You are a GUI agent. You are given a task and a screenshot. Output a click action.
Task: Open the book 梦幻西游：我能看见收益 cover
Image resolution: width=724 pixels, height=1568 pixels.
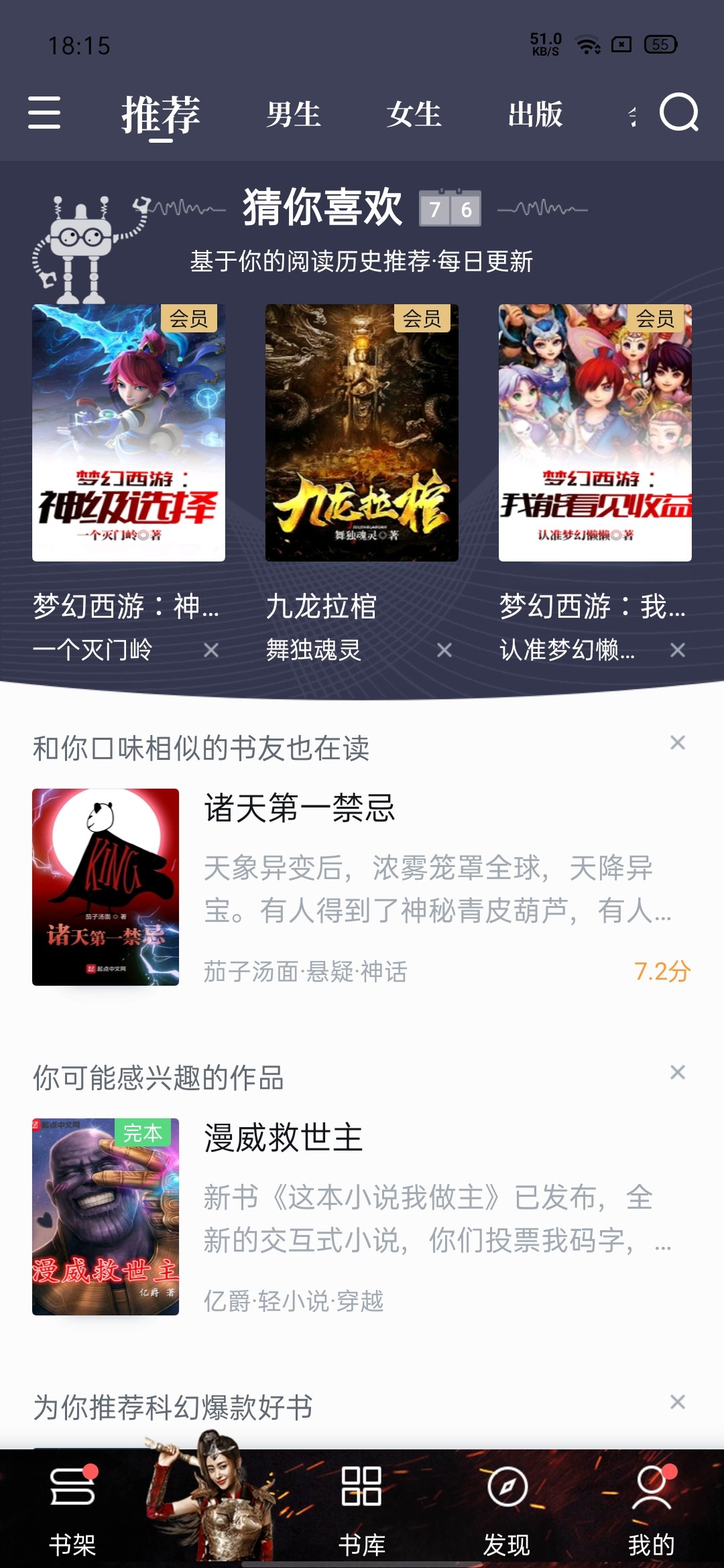pos(595,432)
